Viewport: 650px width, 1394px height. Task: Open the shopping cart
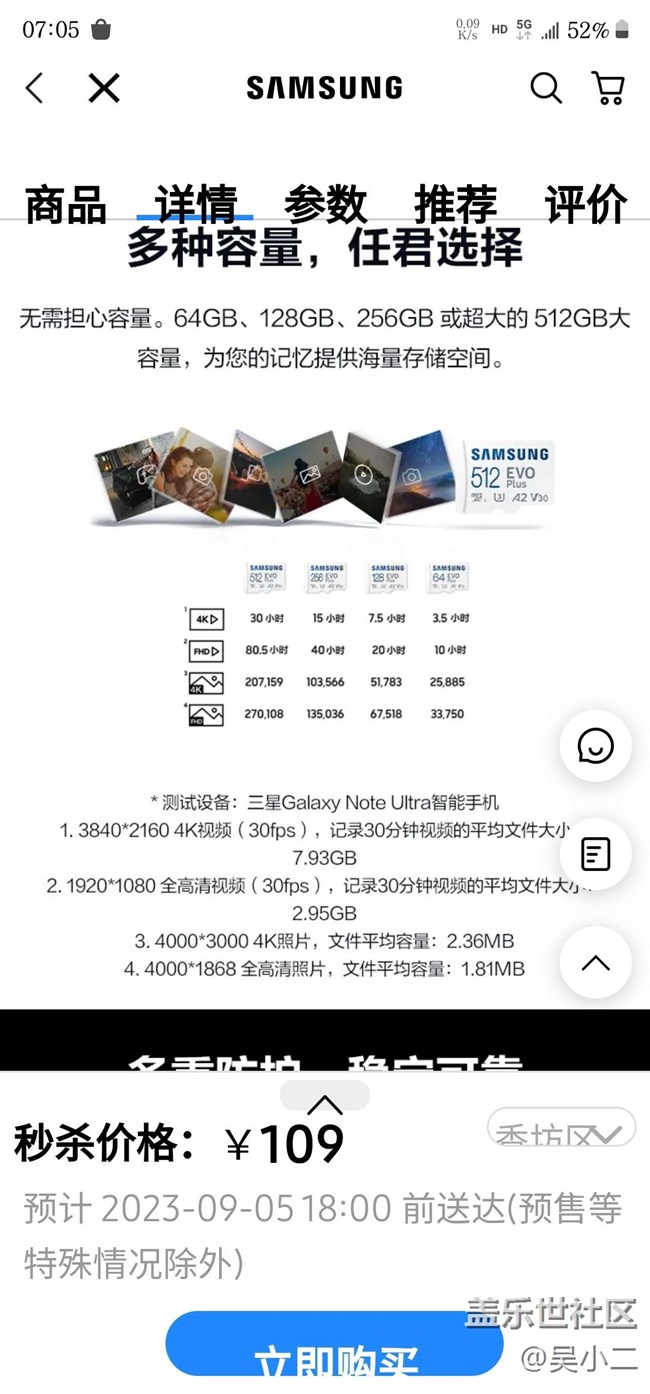coord(608,89)
